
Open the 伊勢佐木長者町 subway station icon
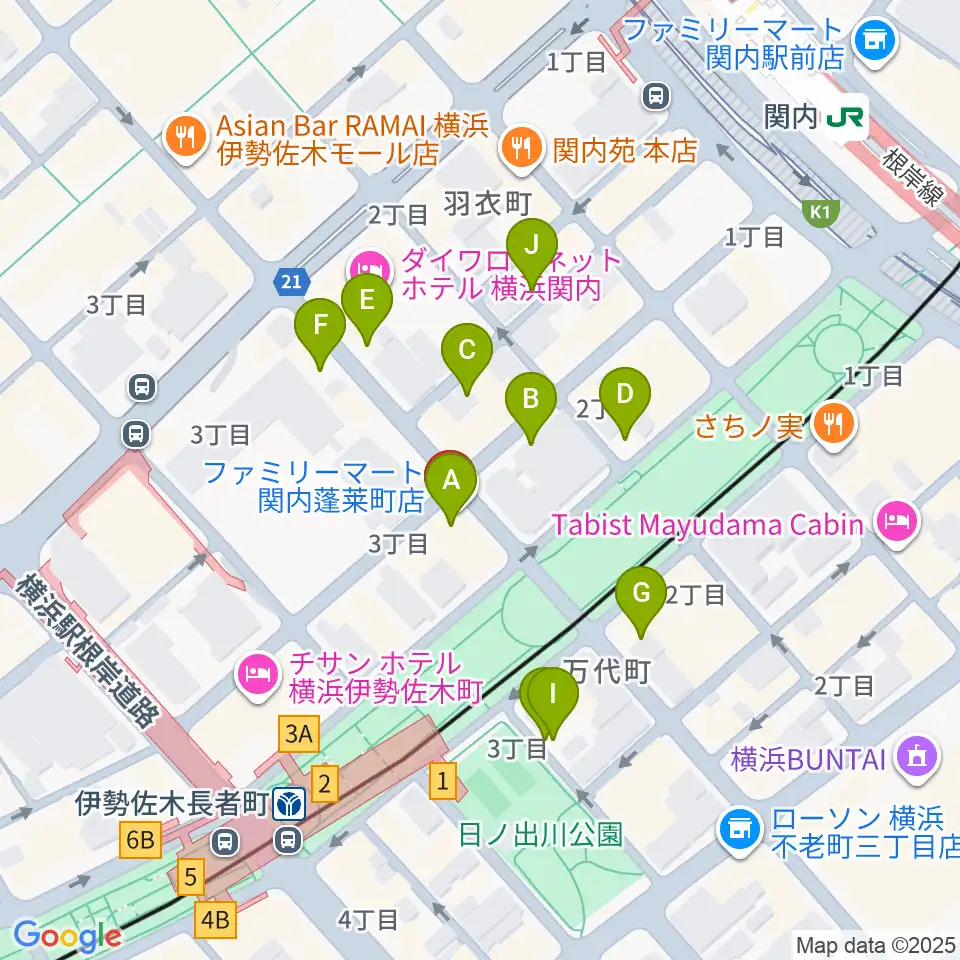pyautogui.click(x=289, y=804)
